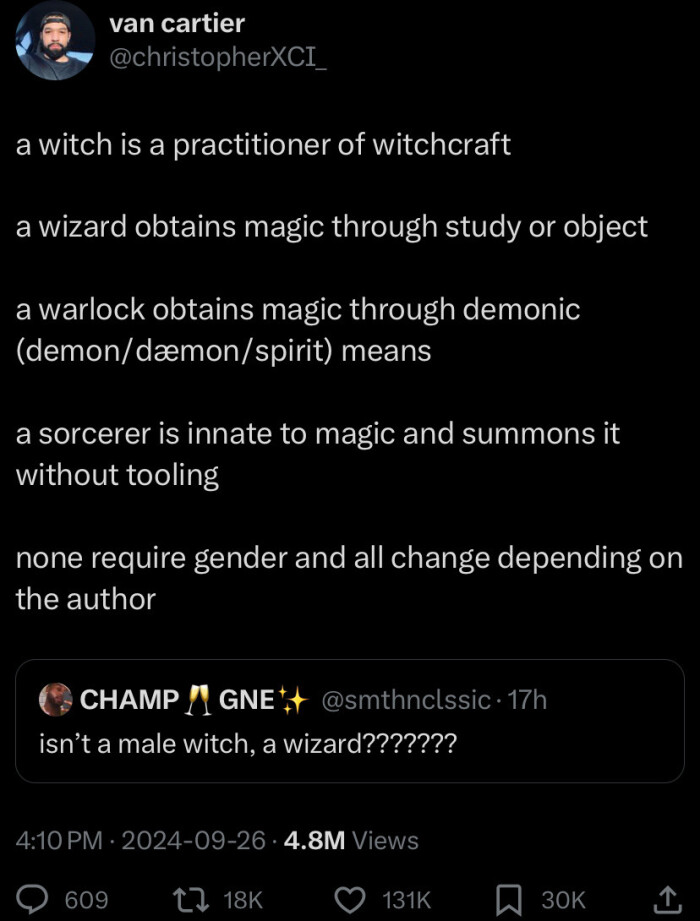Like this tweet
The height and width of the screenshot is (921, 700).
pos(349,899)
